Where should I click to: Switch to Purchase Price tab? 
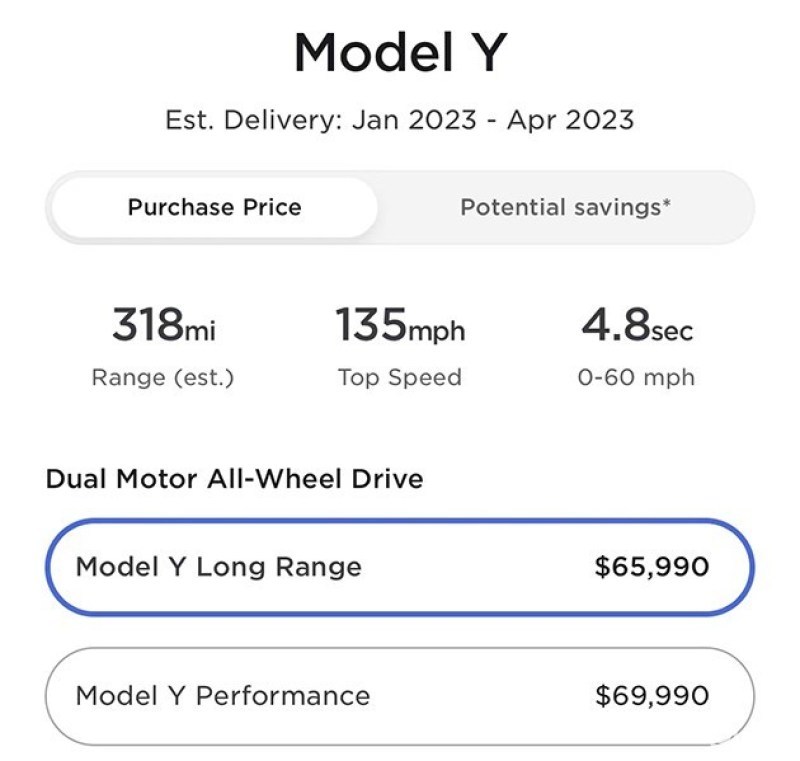[214, 208]
